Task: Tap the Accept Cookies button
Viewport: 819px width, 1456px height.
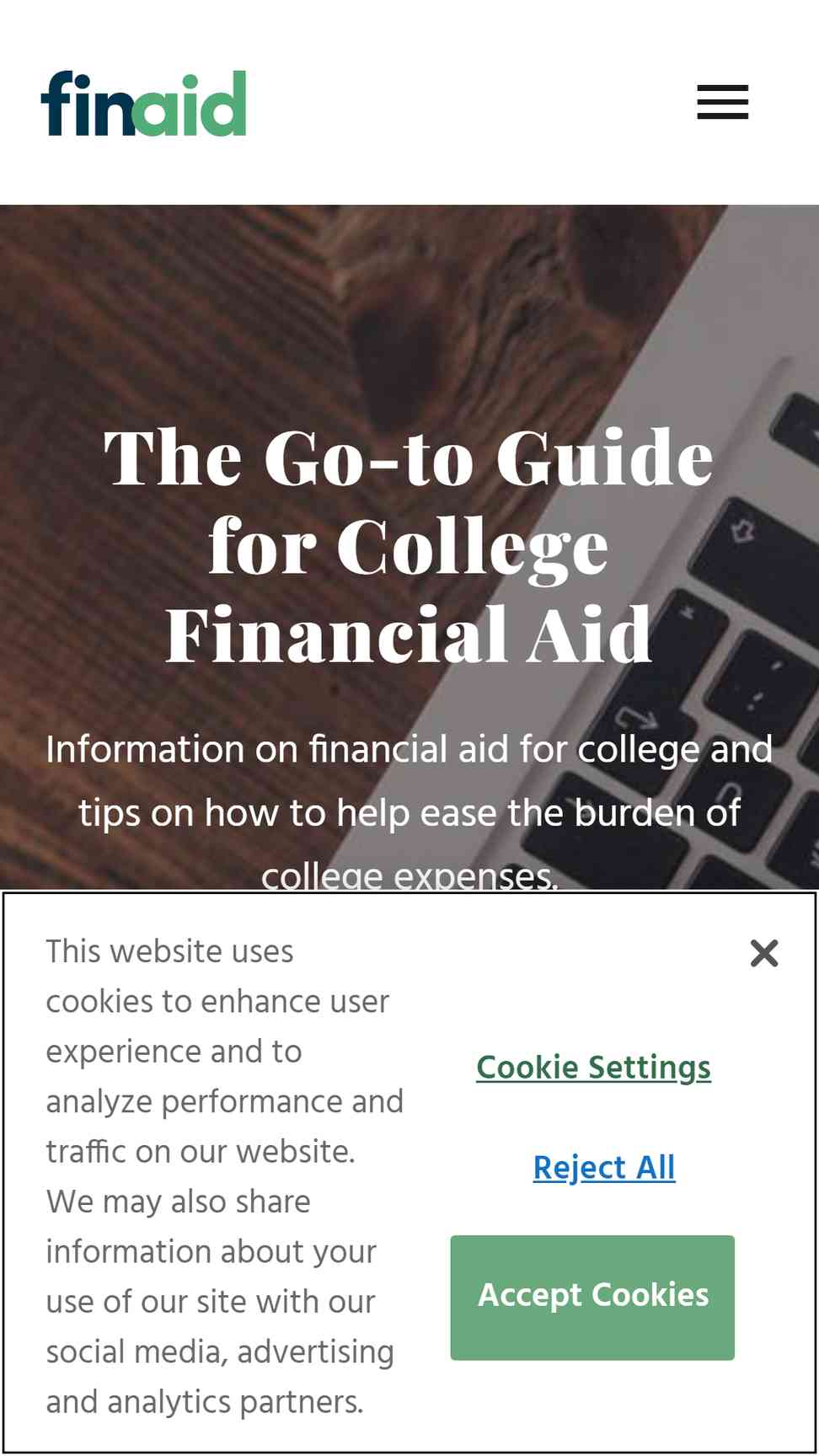Action: 592,1298
